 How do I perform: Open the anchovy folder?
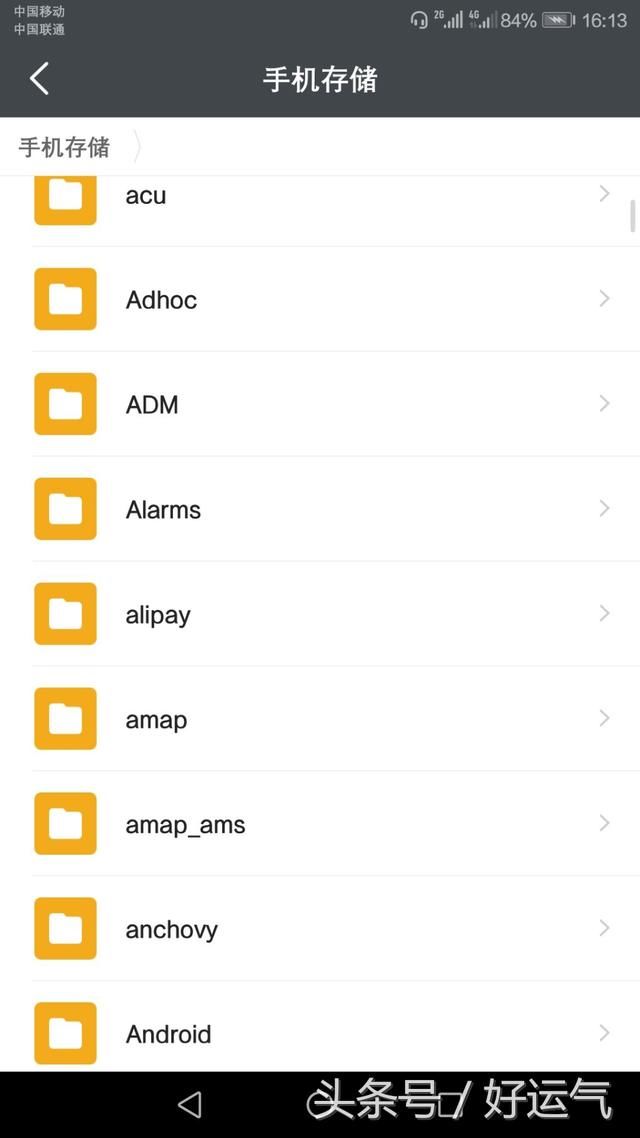[x=320, y=930]
